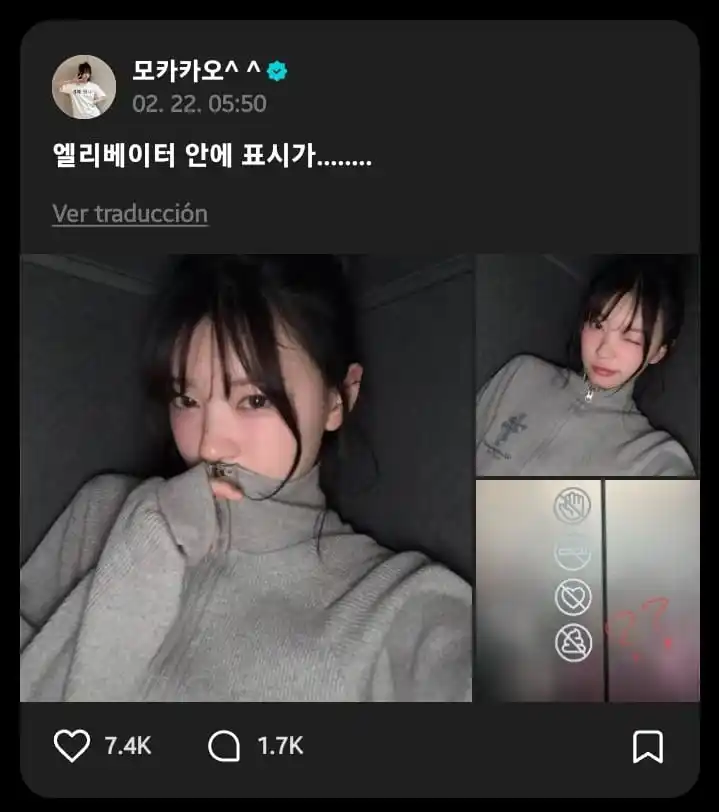
Task: Like the post by 모카카오
Action: coord(71,745)
